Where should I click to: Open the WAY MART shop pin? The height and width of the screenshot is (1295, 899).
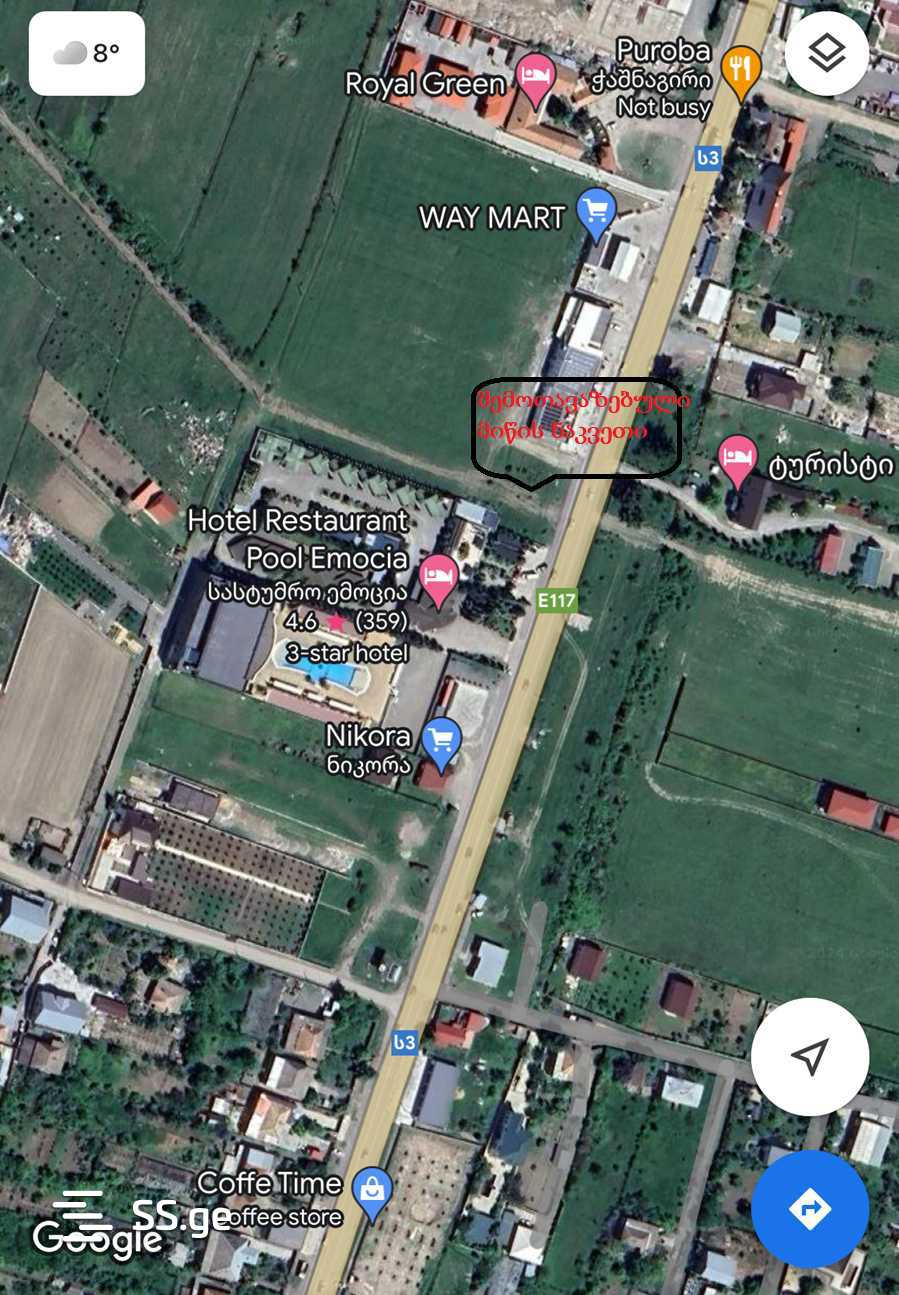pos(597,213)
